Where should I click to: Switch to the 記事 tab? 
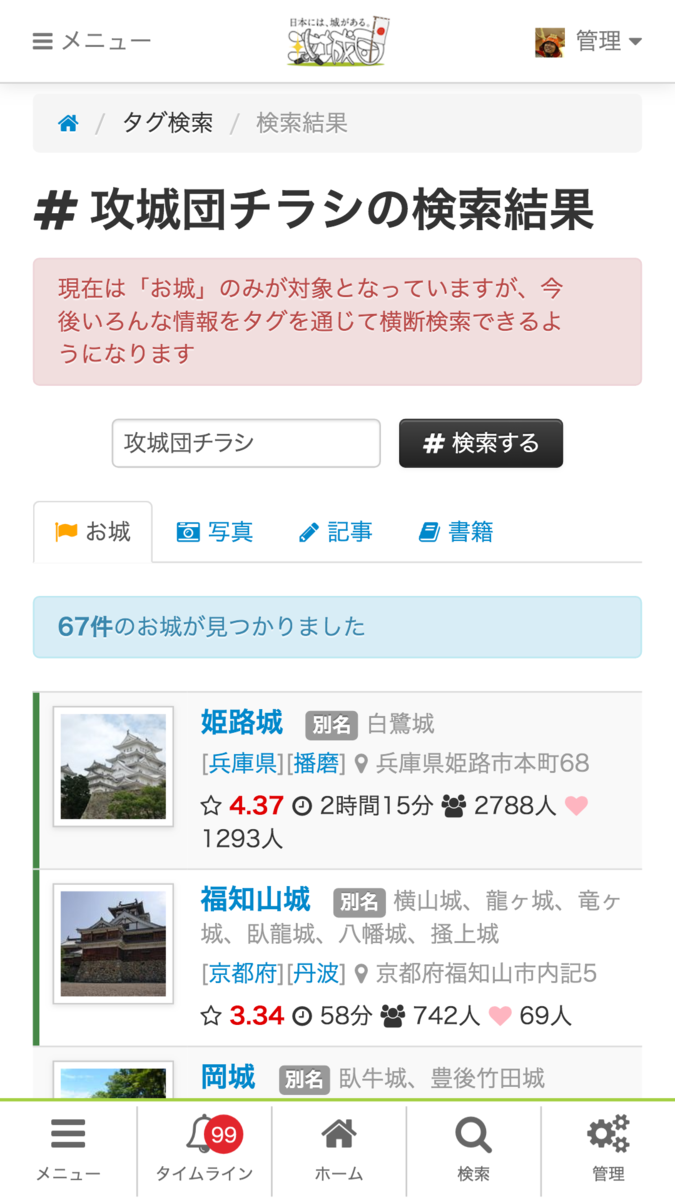336,532
